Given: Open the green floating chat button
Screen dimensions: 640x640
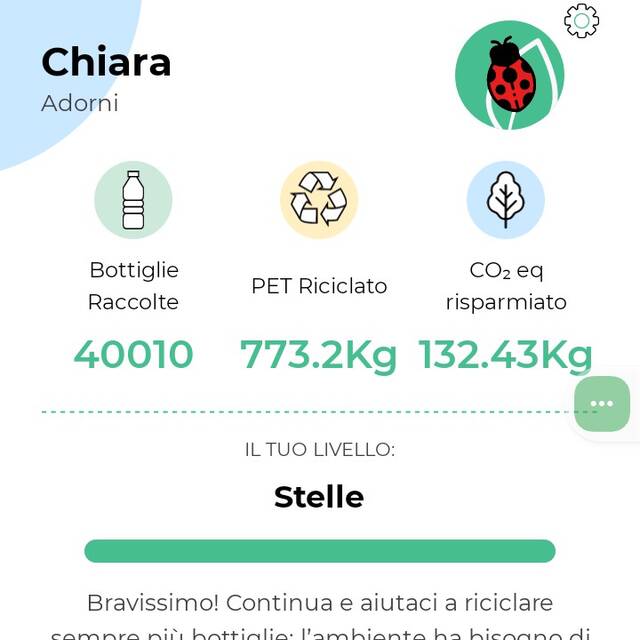Looking at the screenshot, I should tap(602, 403).
